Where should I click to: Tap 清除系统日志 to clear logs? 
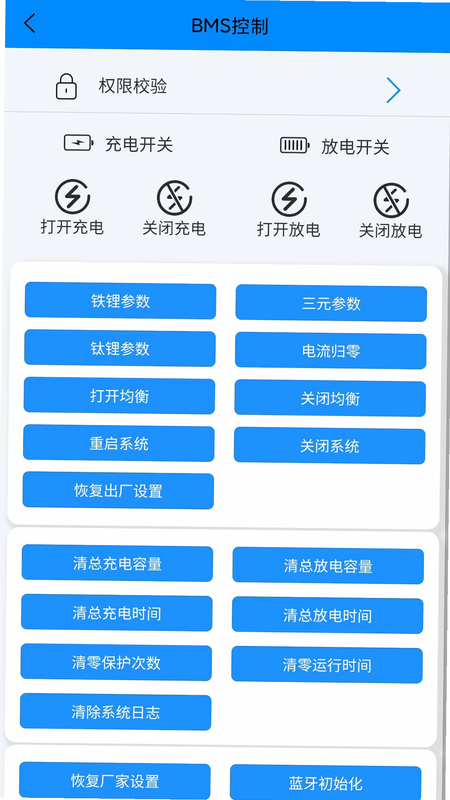click(116, 712)
